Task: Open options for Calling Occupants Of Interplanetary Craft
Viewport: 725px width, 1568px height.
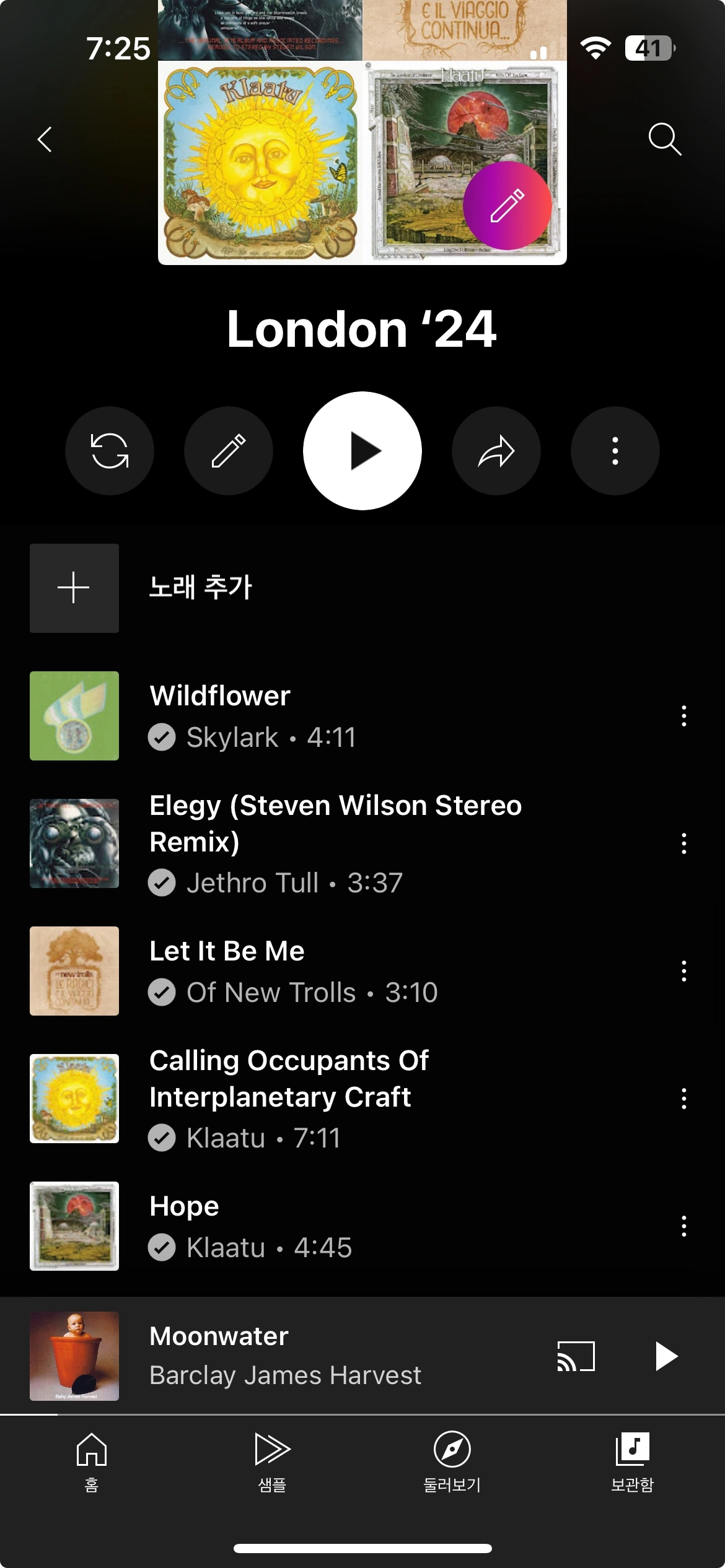Action: [684, 1099]
